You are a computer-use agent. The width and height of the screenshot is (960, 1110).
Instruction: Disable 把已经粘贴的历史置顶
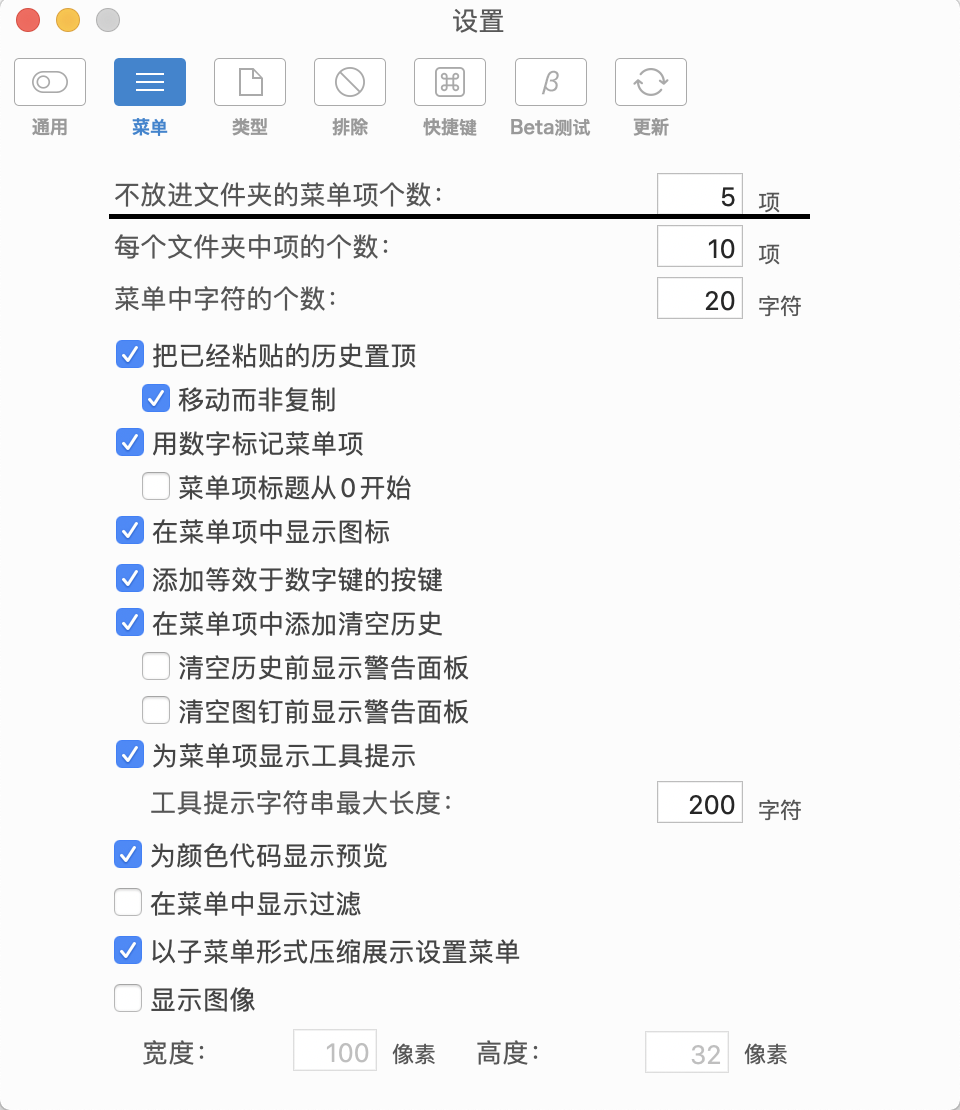129,355
